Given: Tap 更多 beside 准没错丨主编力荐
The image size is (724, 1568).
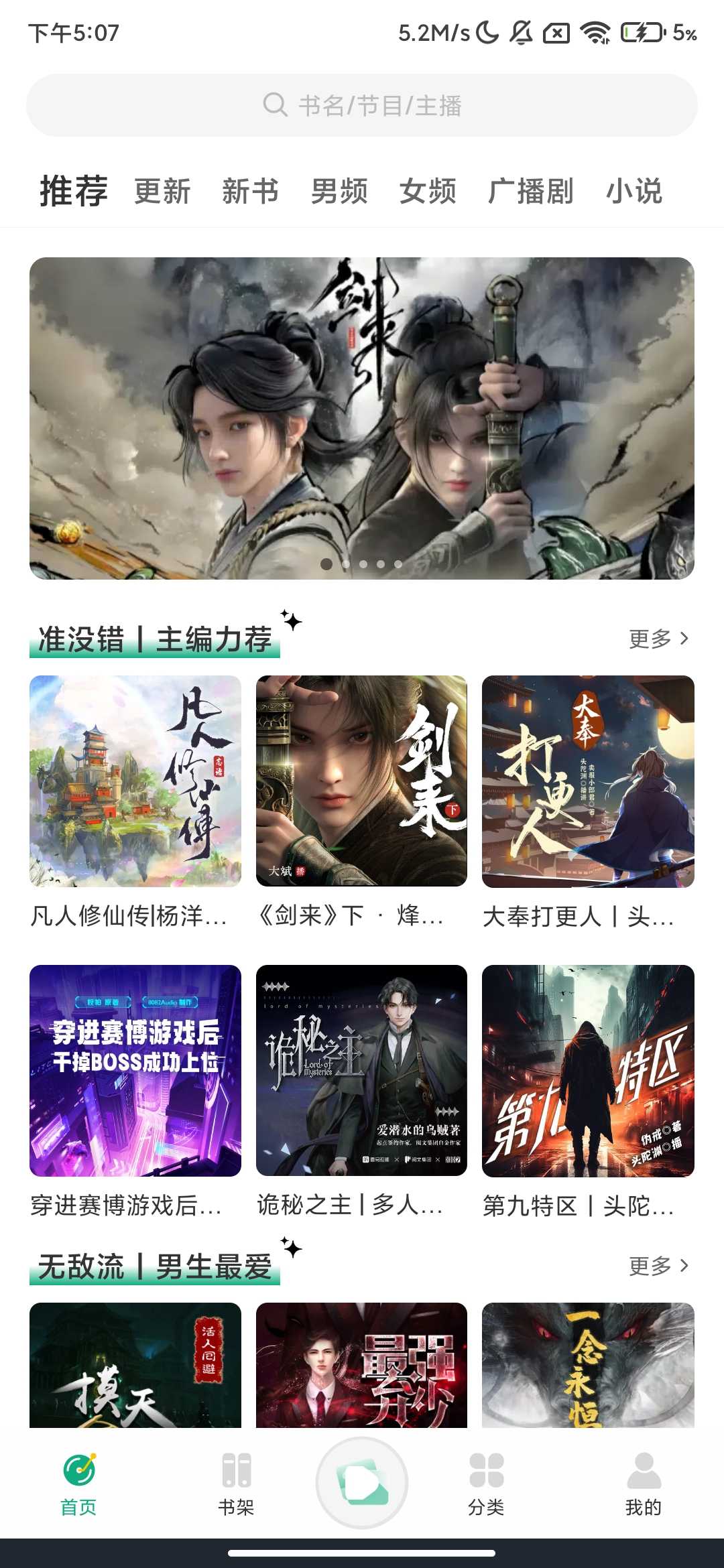Looking at the screenshot, I should tap(658, 639).
